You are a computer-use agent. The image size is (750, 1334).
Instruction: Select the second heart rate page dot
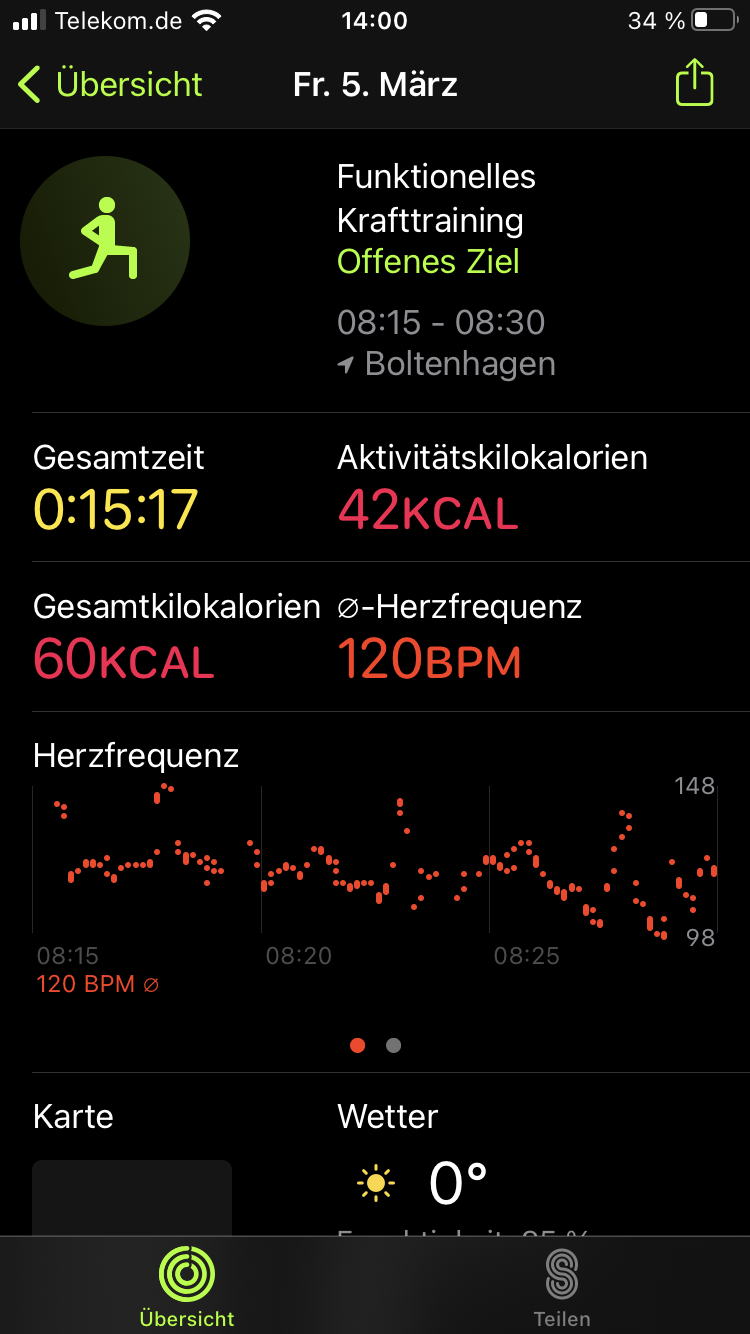[393, 1045]
